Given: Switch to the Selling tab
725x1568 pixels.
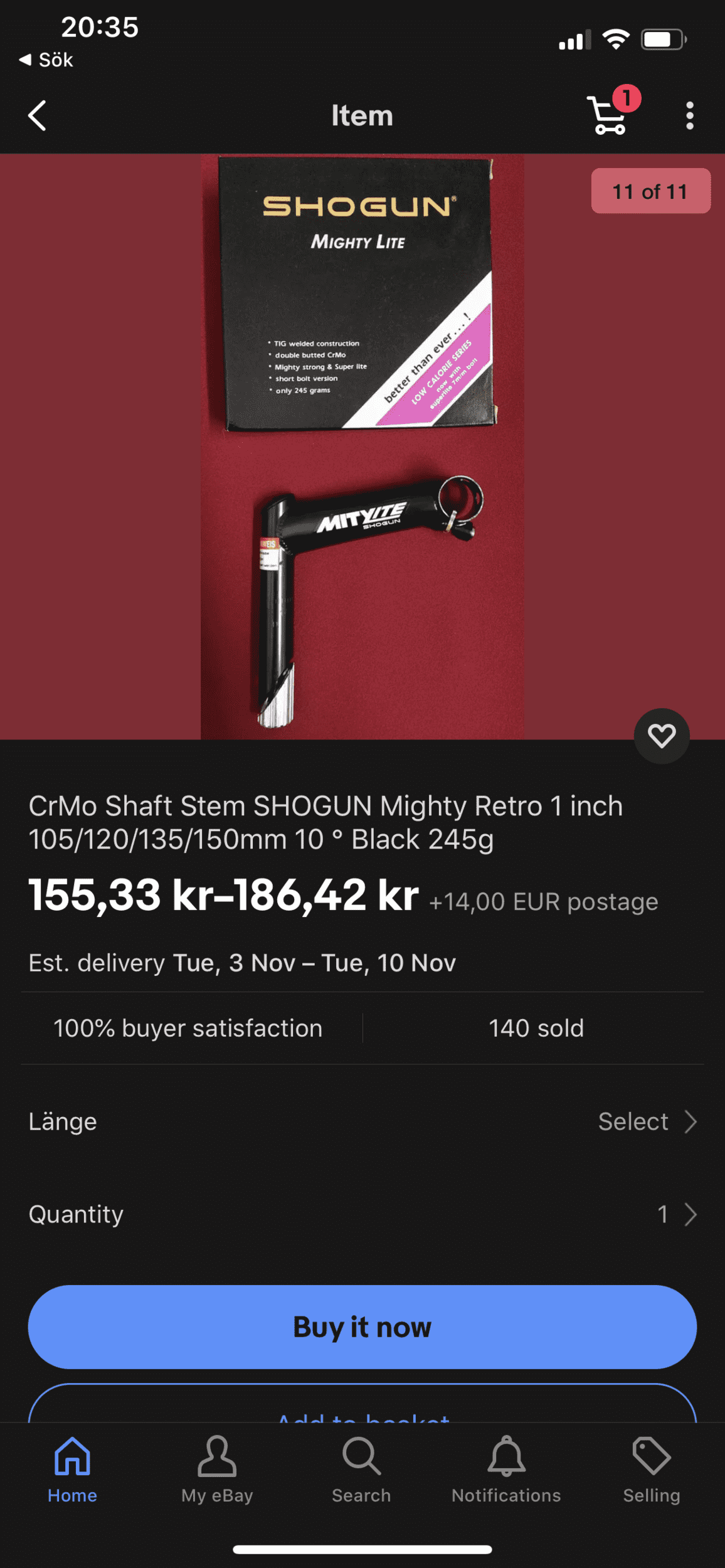Looking at the screenshot, I should [652, 1470].
